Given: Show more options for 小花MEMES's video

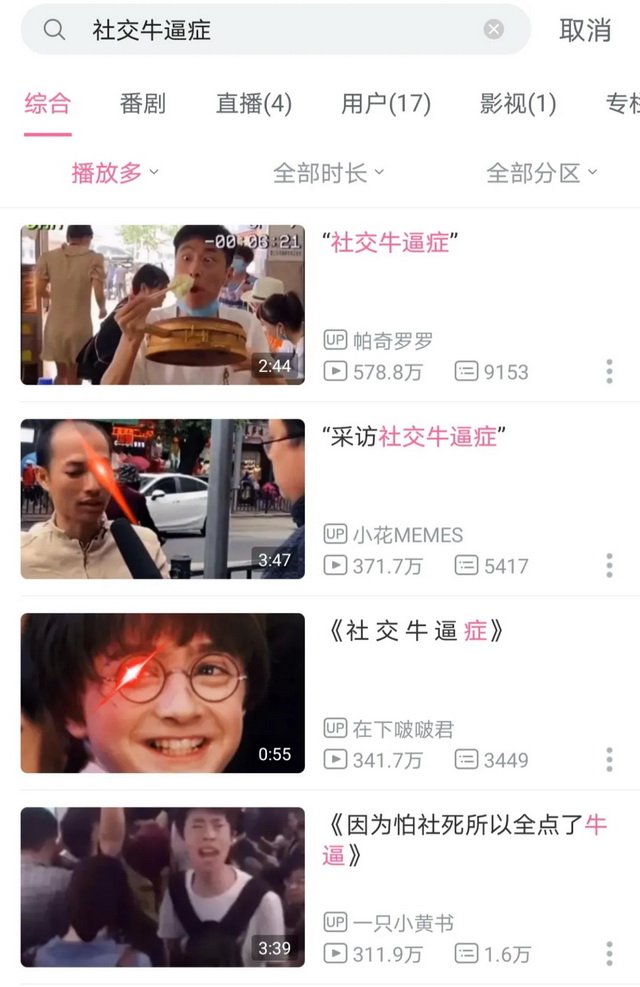Looking at the screenshot, I should tap(609, 566).
